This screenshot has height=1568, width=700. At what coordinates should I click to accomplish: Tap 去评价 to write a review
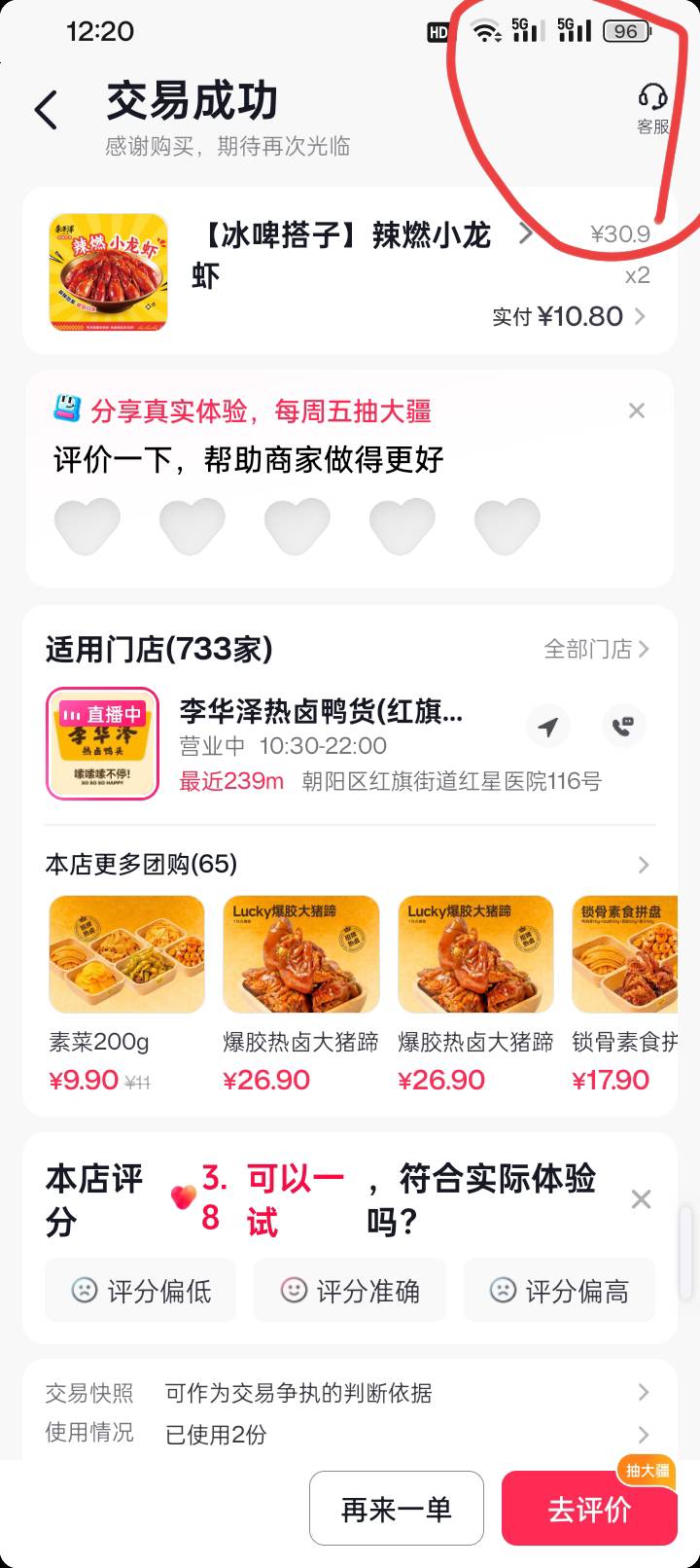(589, 1509)
